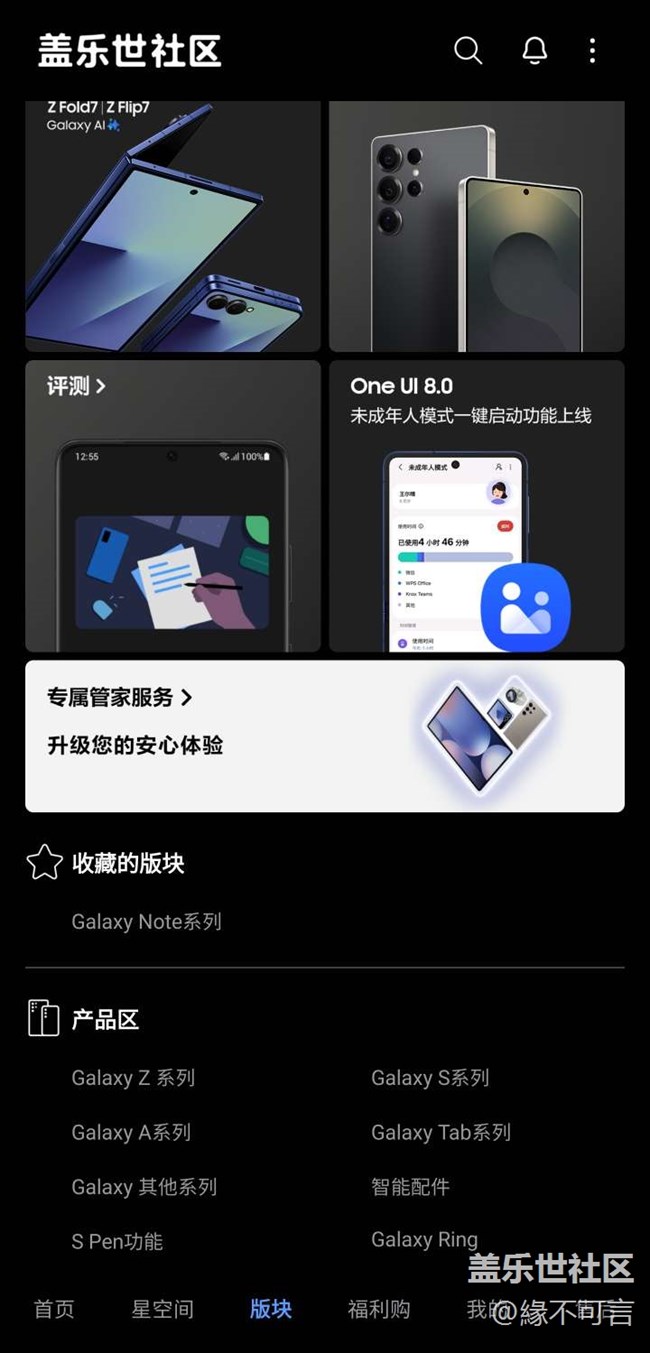The width and height of the screenshot is (650, 1353).
Task: Open the 智能配件 board
Action: coord(410,1187)
